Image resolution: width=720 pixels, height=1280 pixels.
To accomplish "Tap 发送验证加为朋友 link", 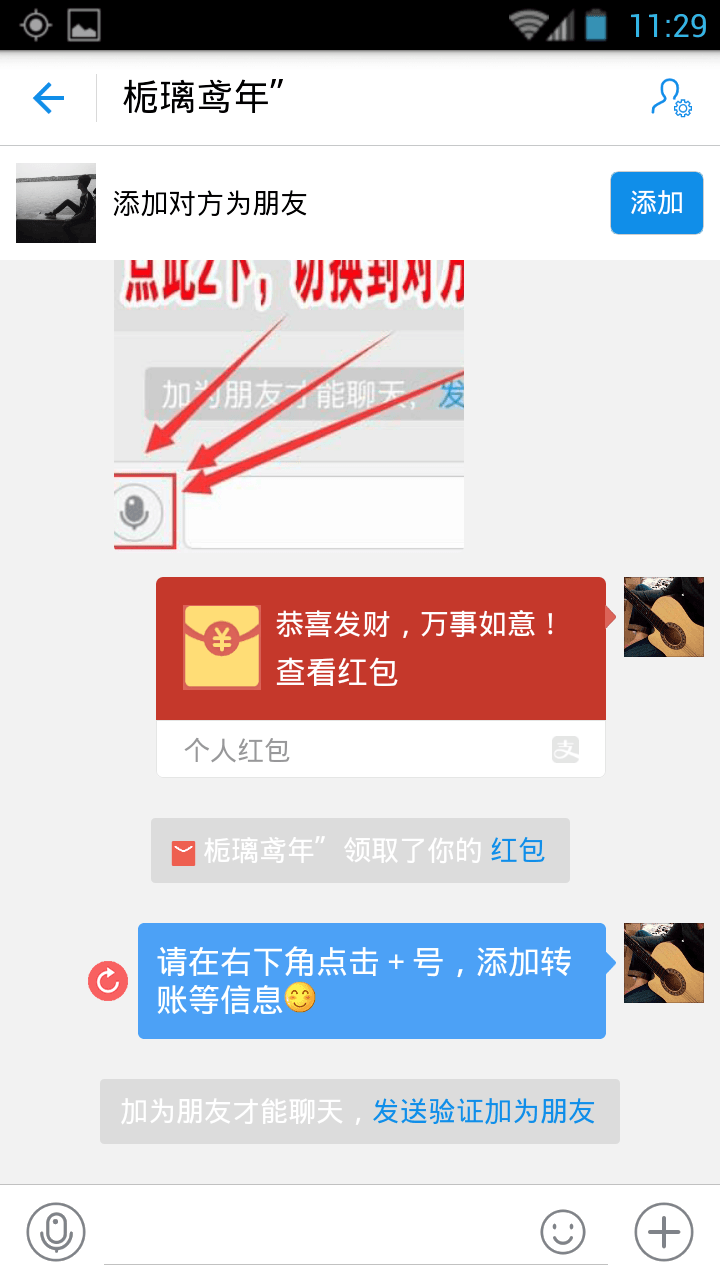I will click(x=483, y=1111).
